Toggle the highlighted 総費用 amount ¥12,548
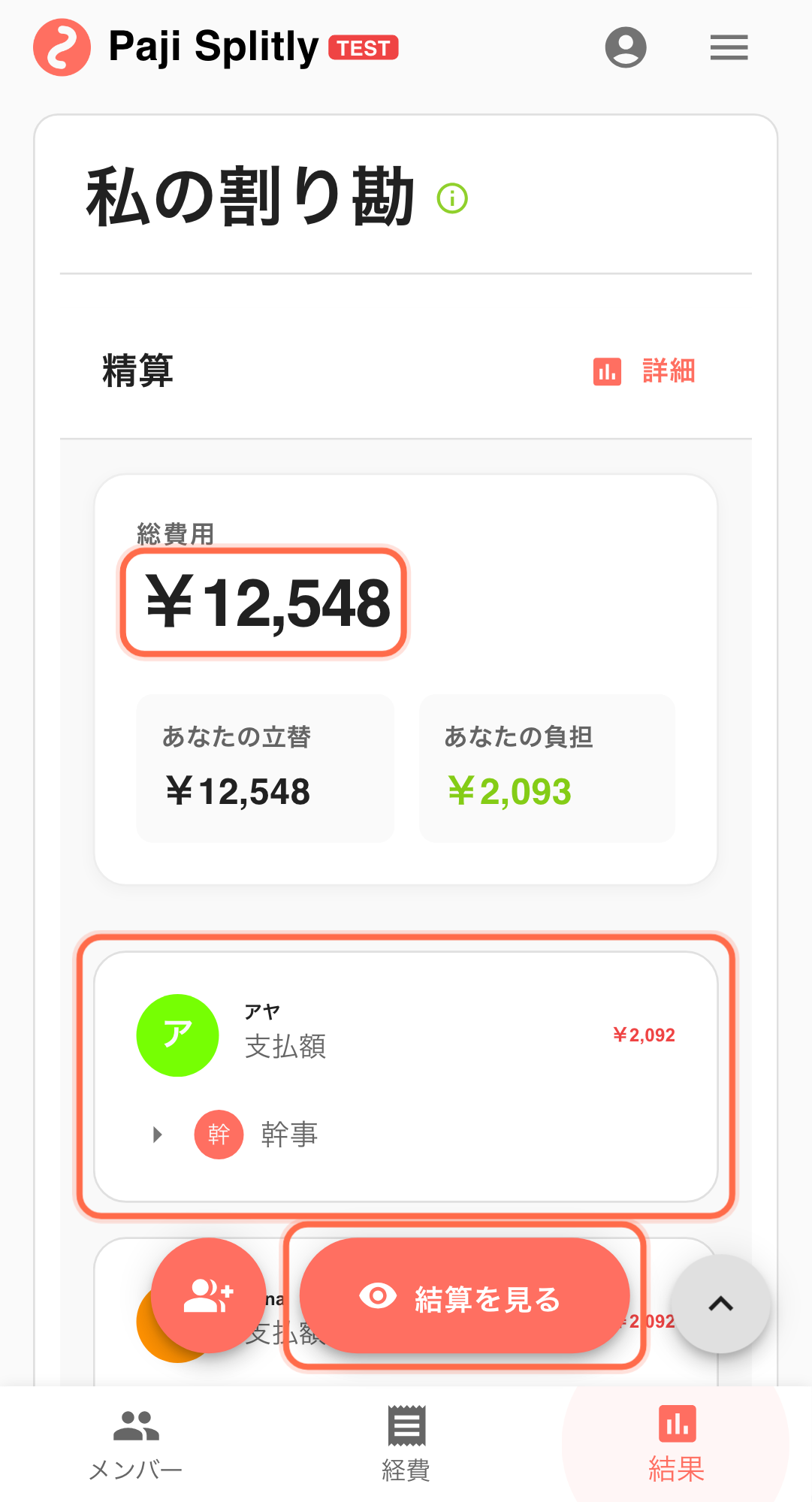The image size is (812, 1502). [264, 601]
